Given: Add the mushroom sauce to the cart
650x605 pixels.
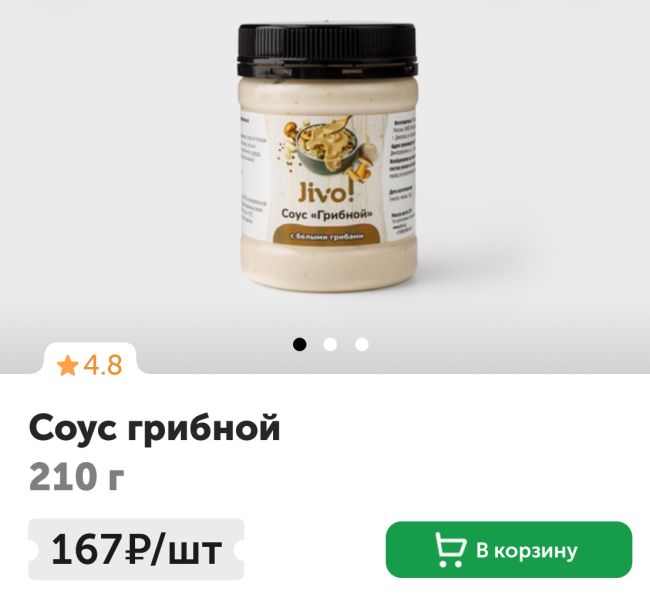Looking at the screenshot, I should click(508, 550).
